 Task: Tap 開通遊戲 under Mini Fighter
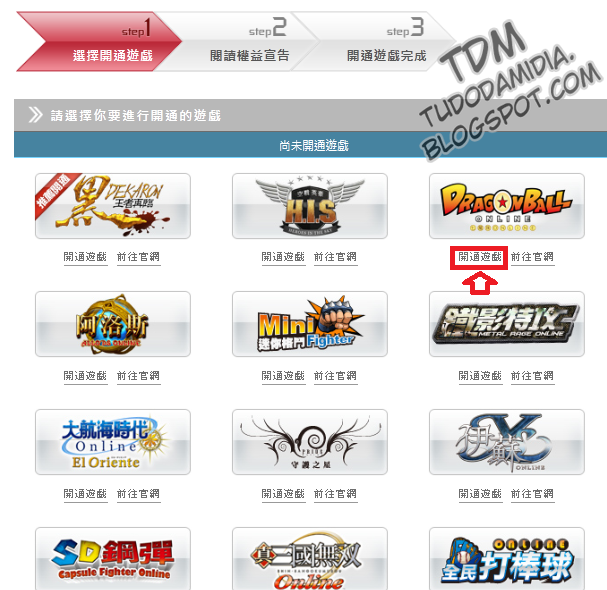point(283,376)
